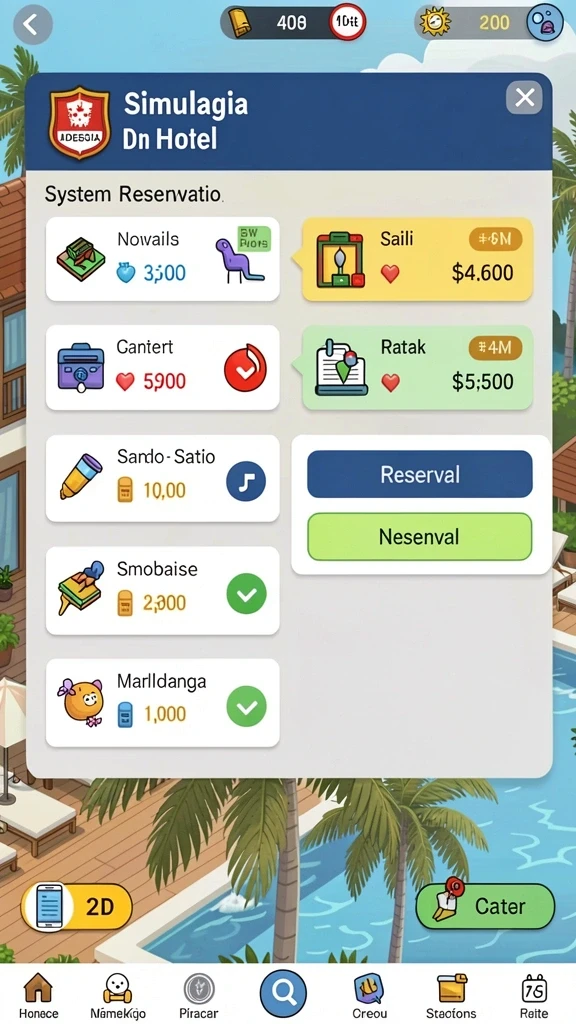Open the Nowails reservation card
576x1024 pixels.
[x=163, y=259]
